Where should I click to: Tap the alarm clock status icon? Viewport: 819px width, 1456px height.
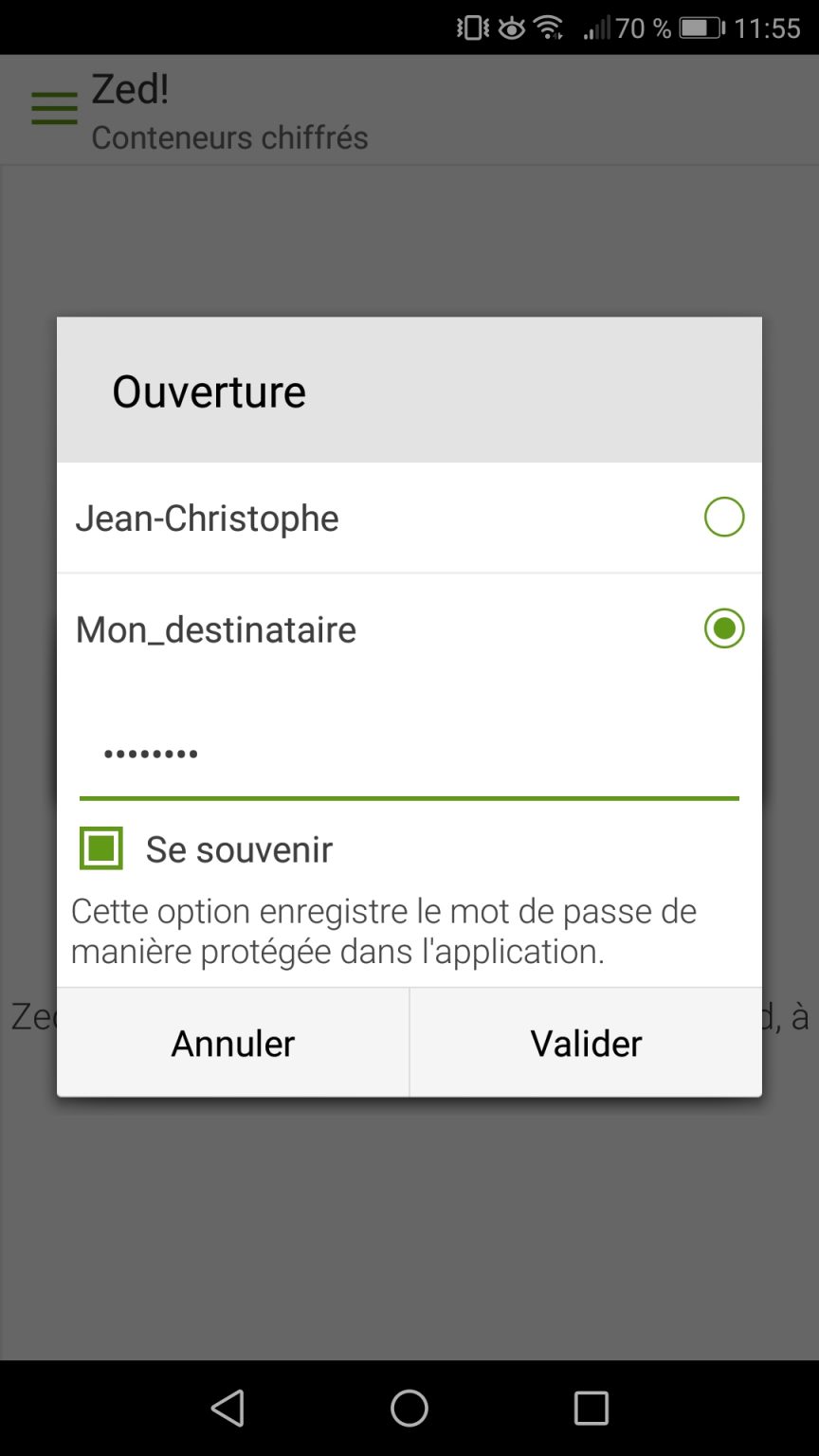pos(510,27)
